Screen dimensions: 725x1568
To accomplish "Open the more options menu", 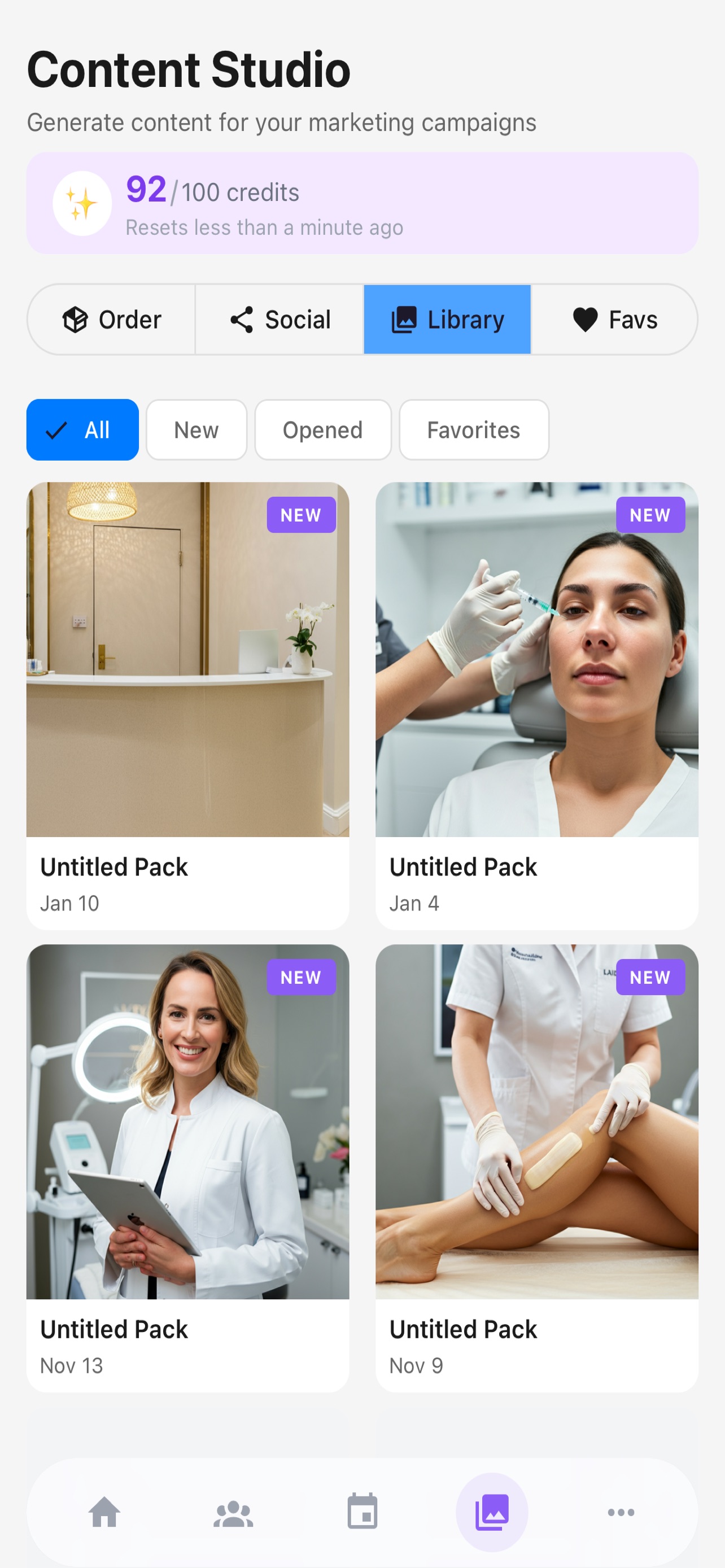I will pyautogui.click(x=621, y=1512).
